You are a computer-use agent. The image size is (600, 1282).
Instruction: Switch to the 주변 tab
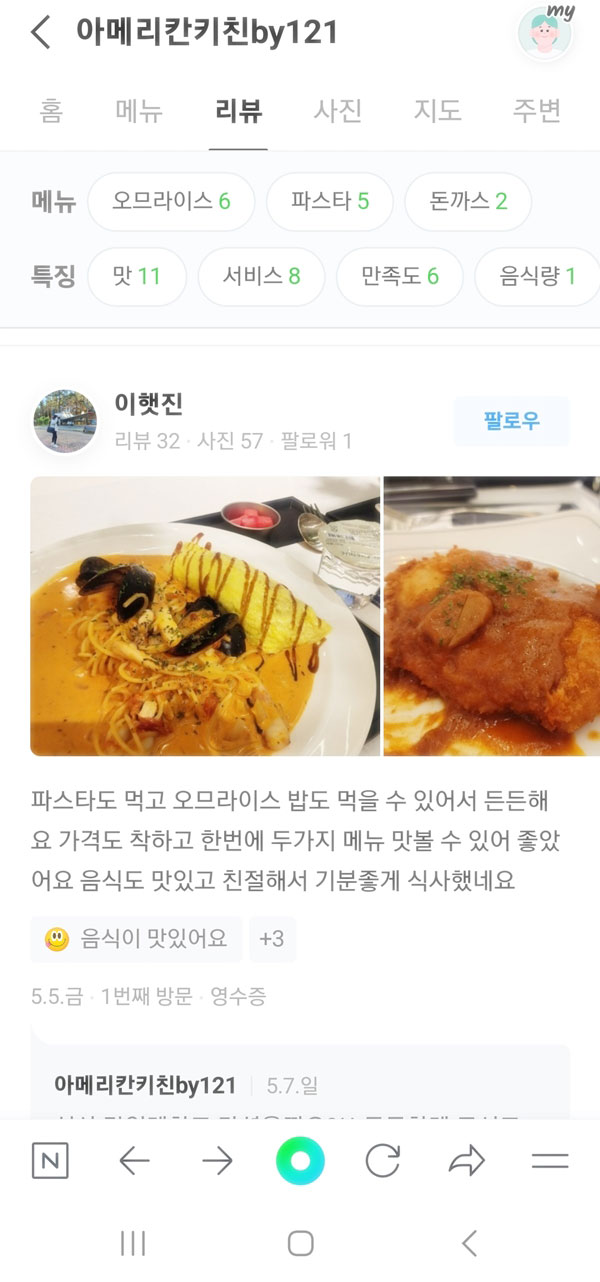click(x=536, y=111)
